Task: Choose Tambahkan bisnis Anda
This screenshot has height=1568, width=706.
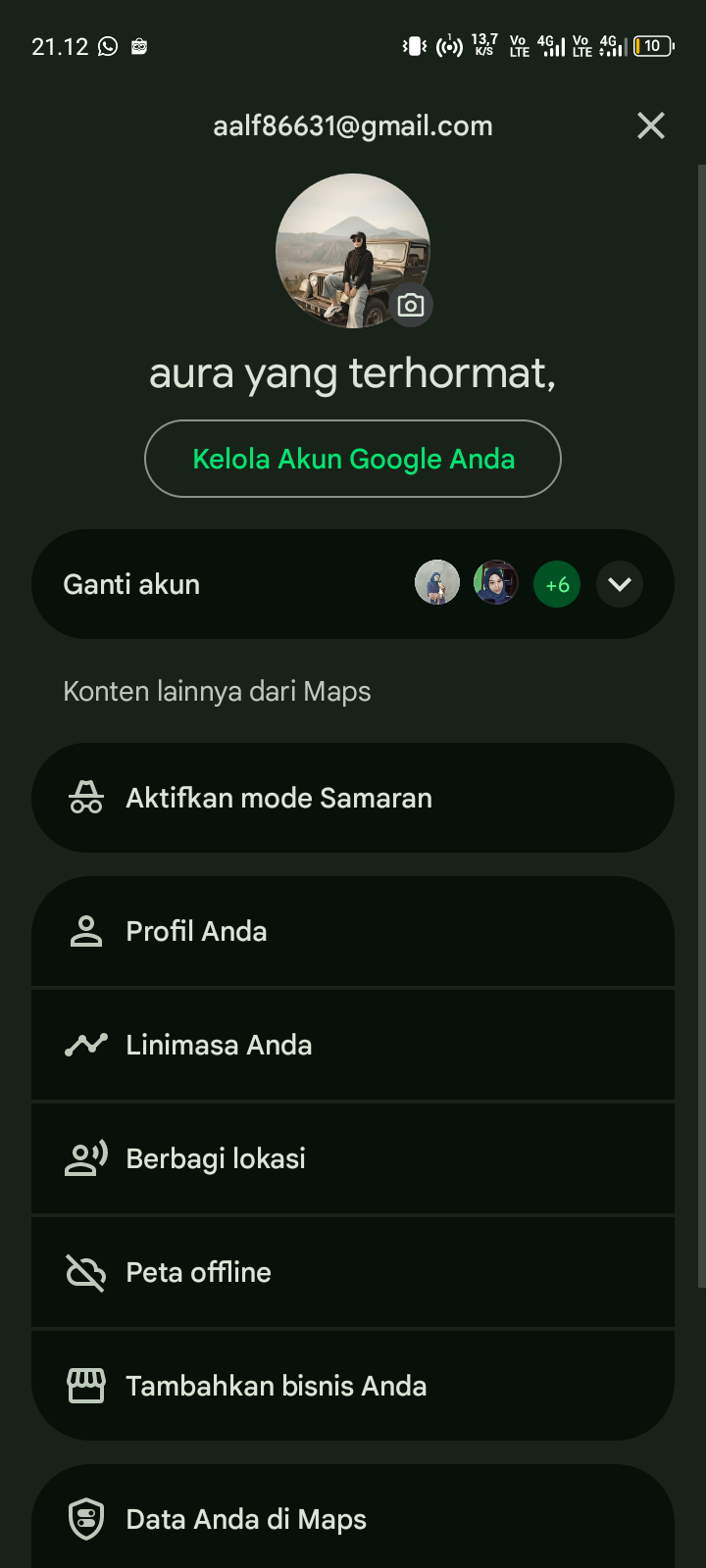Action: click(353, 1386)
